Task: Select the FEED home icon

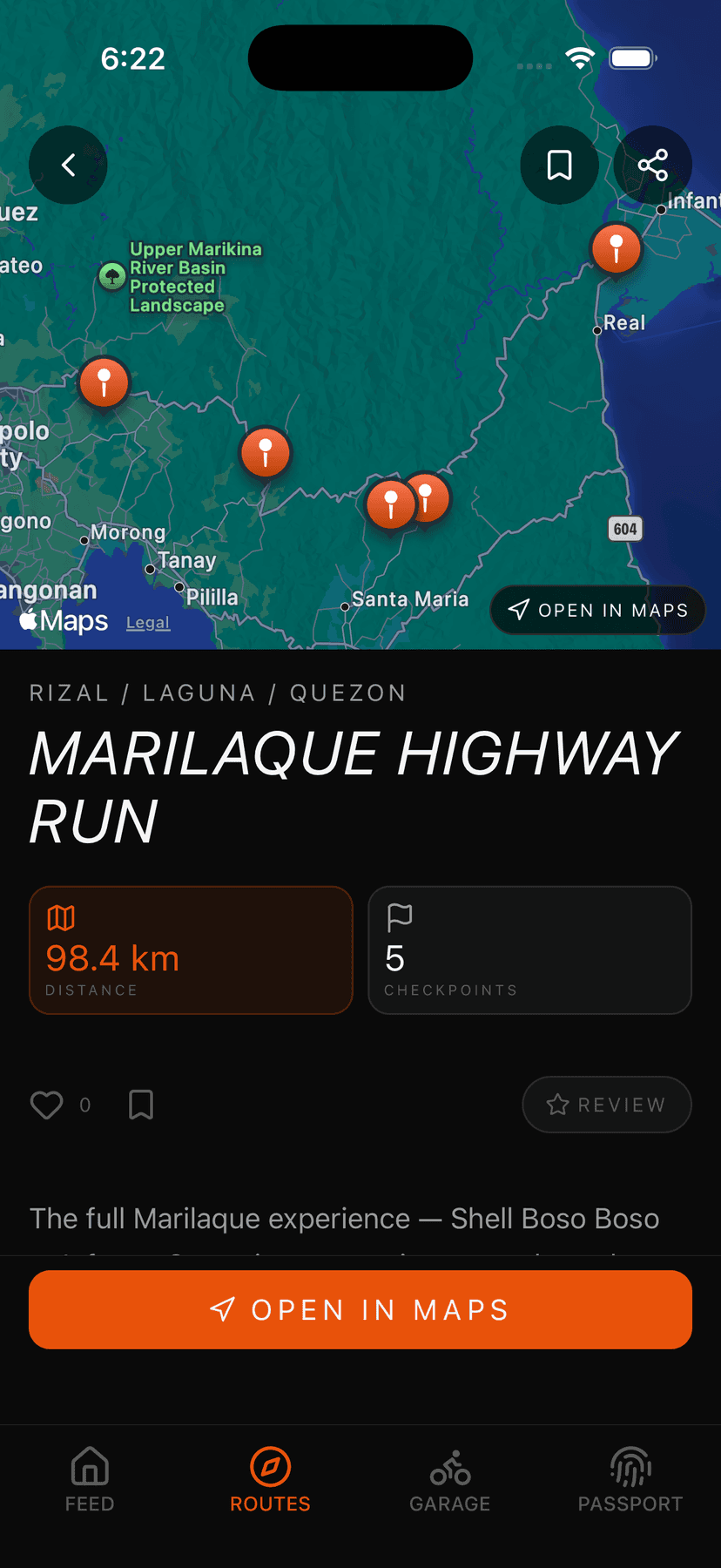Action: click(90, 1466)
